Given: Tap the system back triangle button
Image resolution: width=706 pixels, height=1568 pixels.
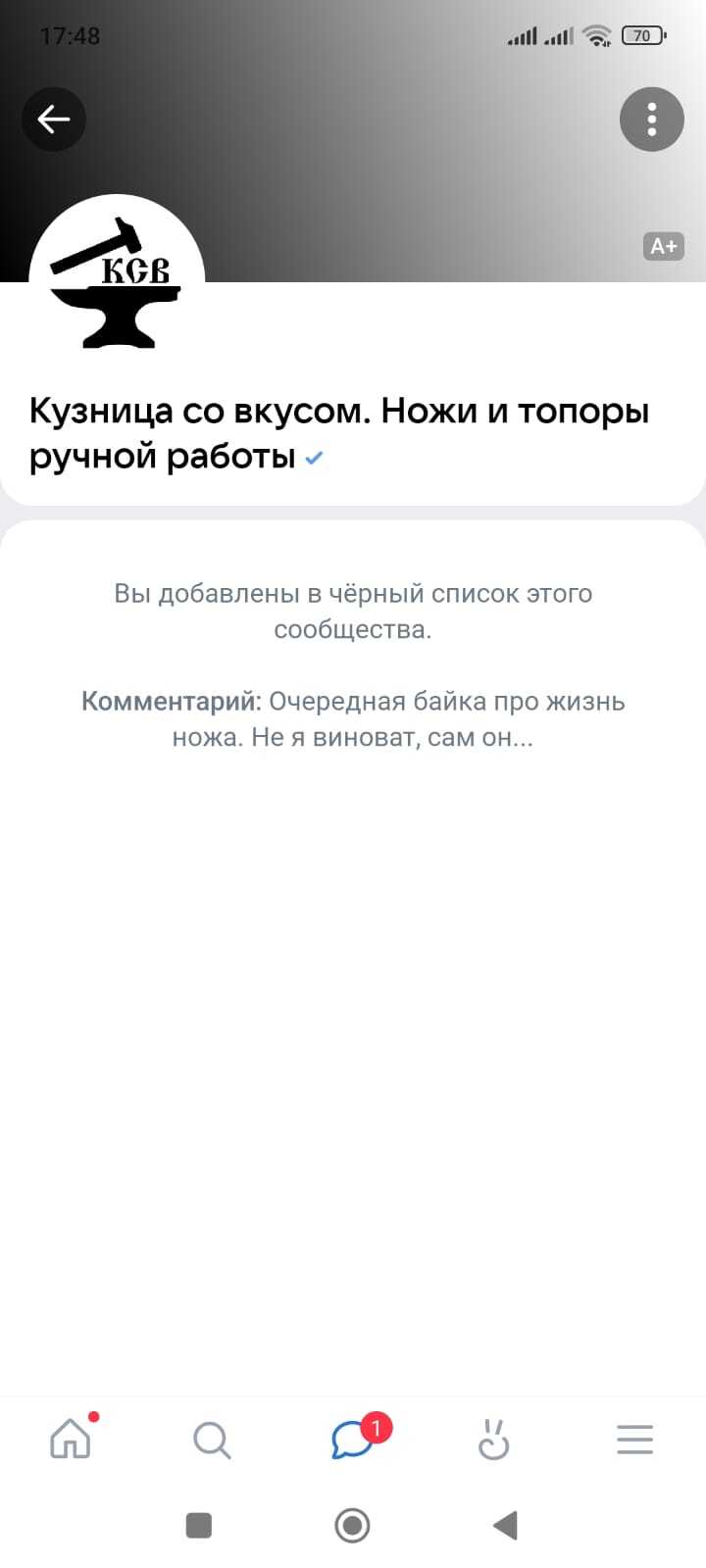Looking at the screenshot, I should tap(505, 1525).
